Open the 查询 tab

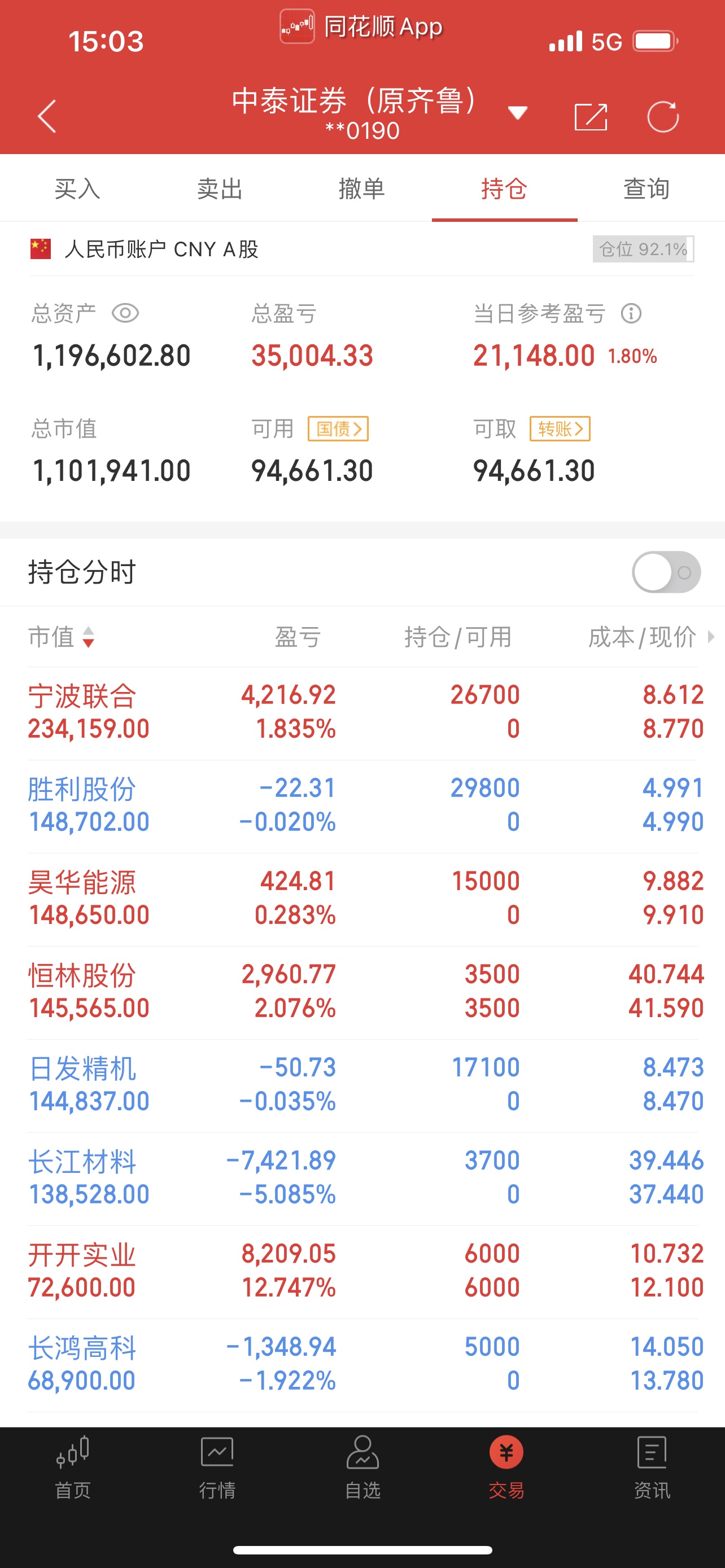[647, 189]
